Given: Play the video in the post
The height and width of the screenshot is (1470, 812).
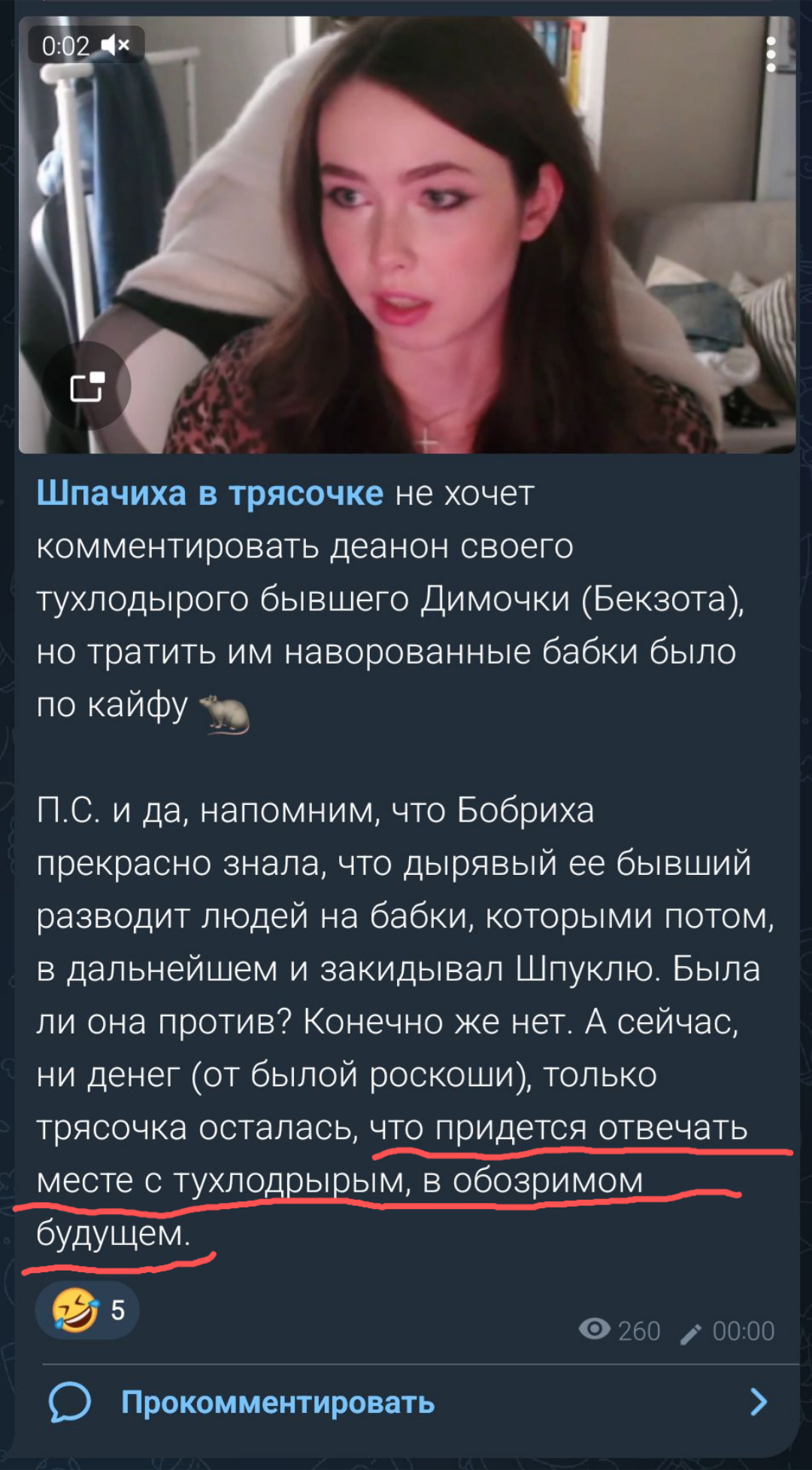Looking at the screenshot, I should click(x=407, y=235).
